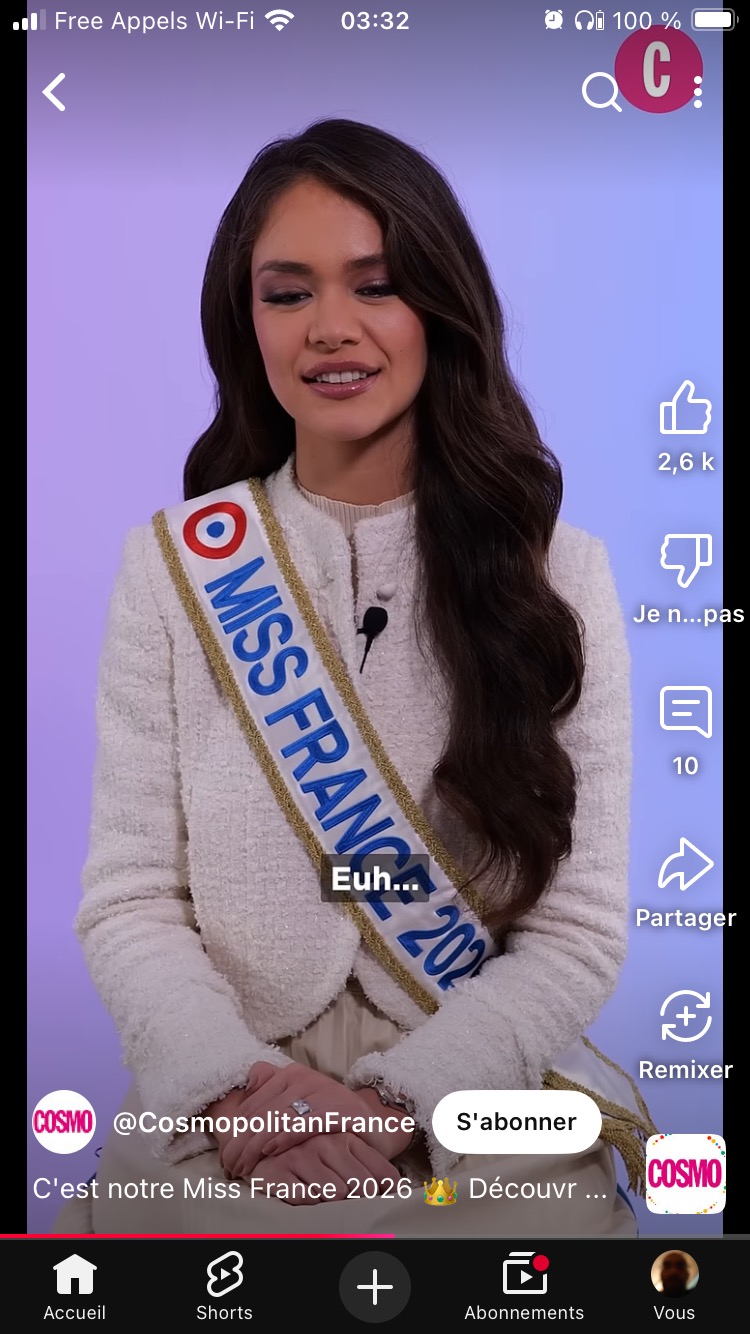Go back from this Short
The width and height of the screenshot is (750, 1334).
[x=54, y=93]
